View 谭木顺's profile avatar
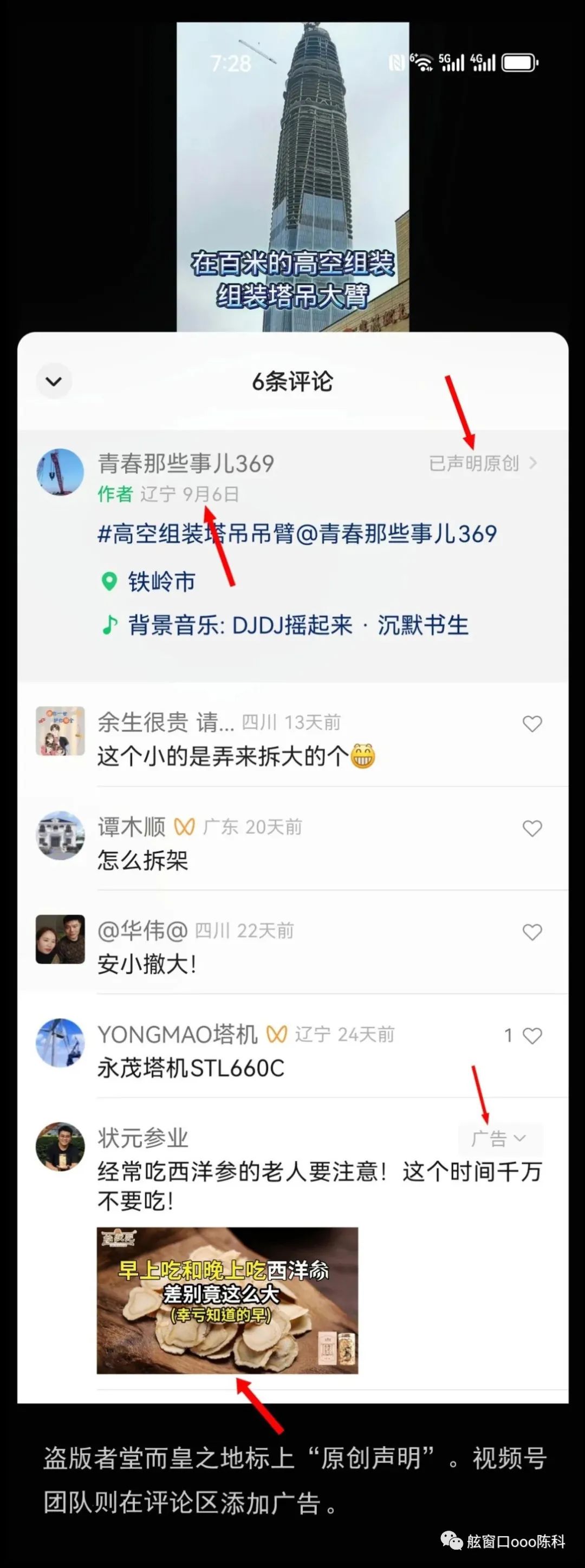Image resolution: width=585 pixels, height=1568 pixels. [60, 835]
